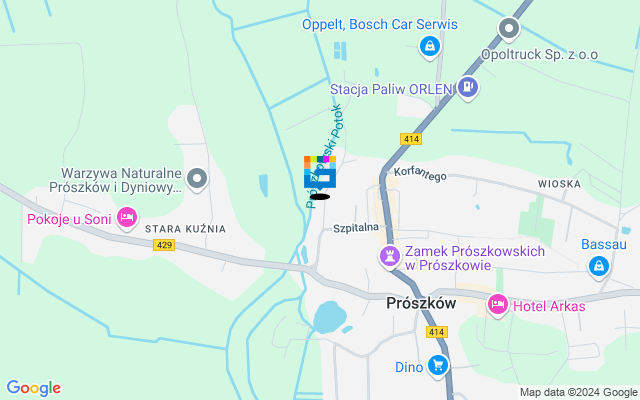Open Zamek Prószkowskich castle marker

coord(388,256)
